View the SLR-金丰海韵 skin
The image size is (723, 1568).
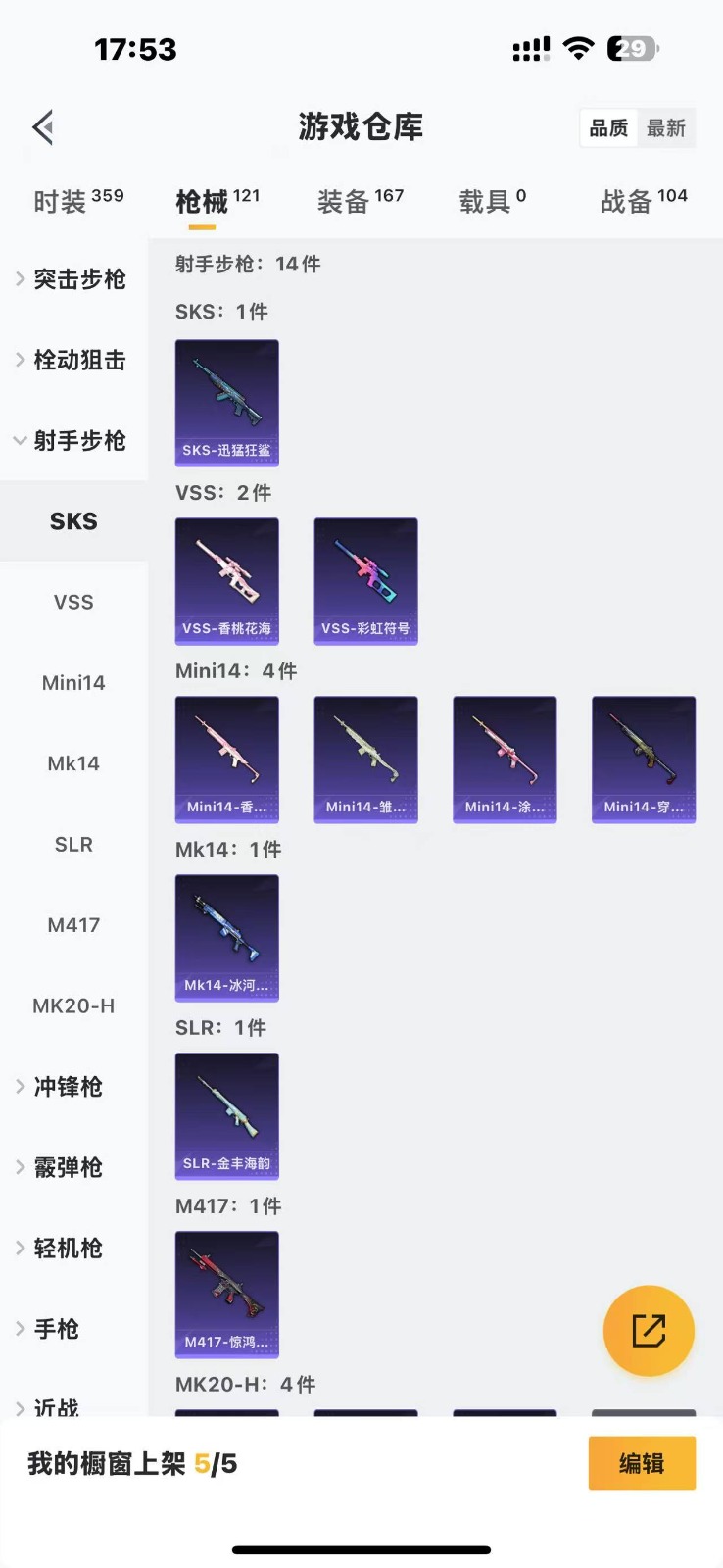(226, 1116)
